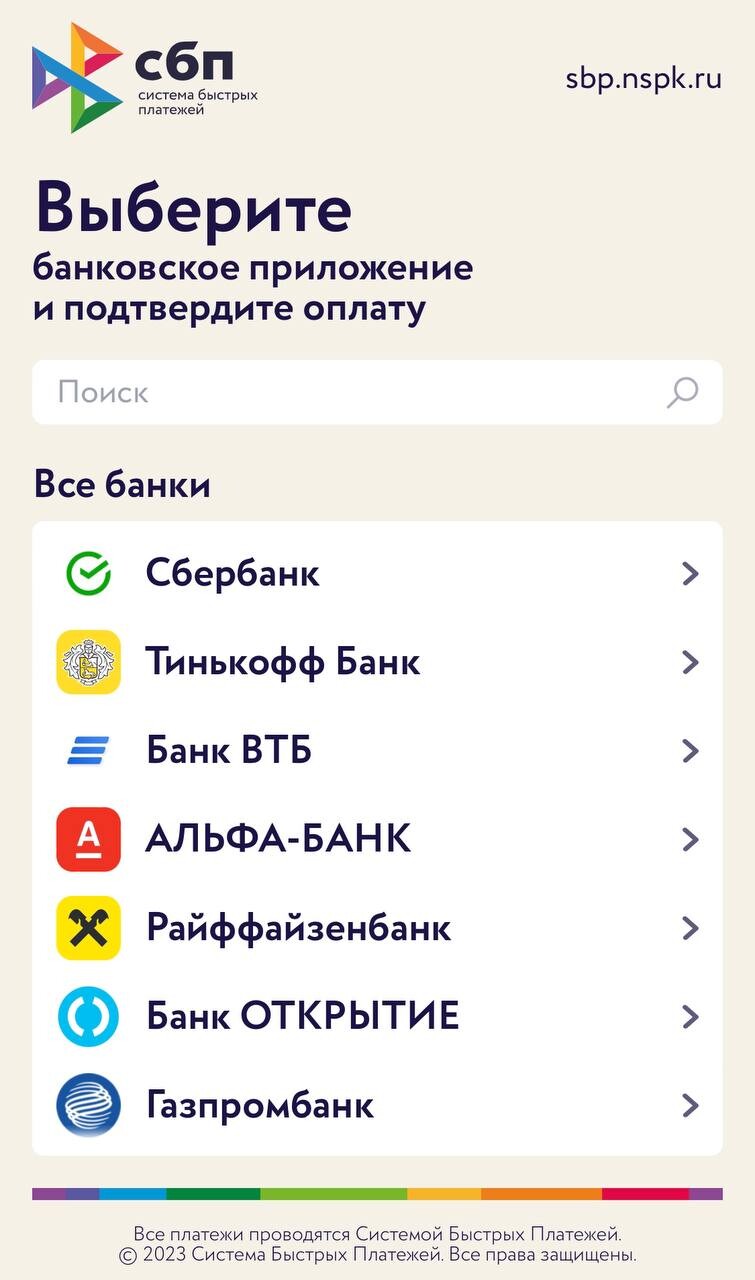Image resolution: width=755 pixels, height=1280 pixels.
Task: Select Сбербанк from the bank list
Action: click(377, 574)
